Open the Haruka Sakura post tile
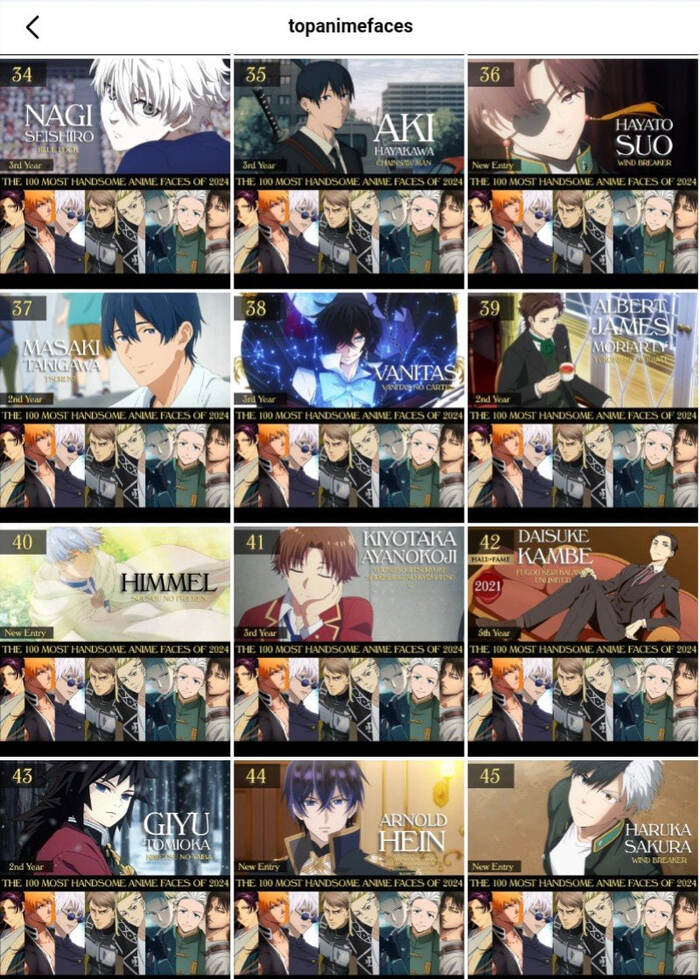Viewport: 700px width, 979px height. 583,868
